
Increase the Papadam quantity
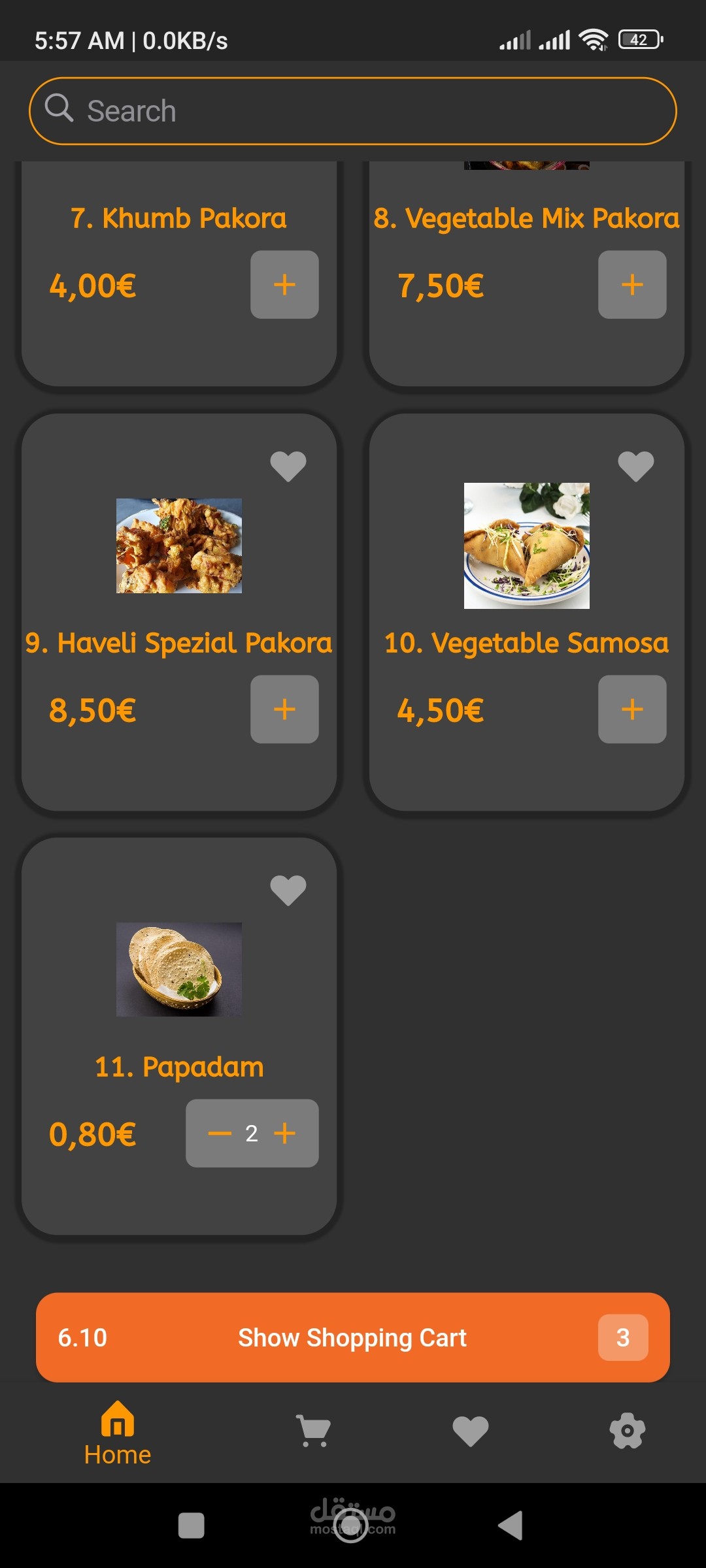tap(285, 1134)
